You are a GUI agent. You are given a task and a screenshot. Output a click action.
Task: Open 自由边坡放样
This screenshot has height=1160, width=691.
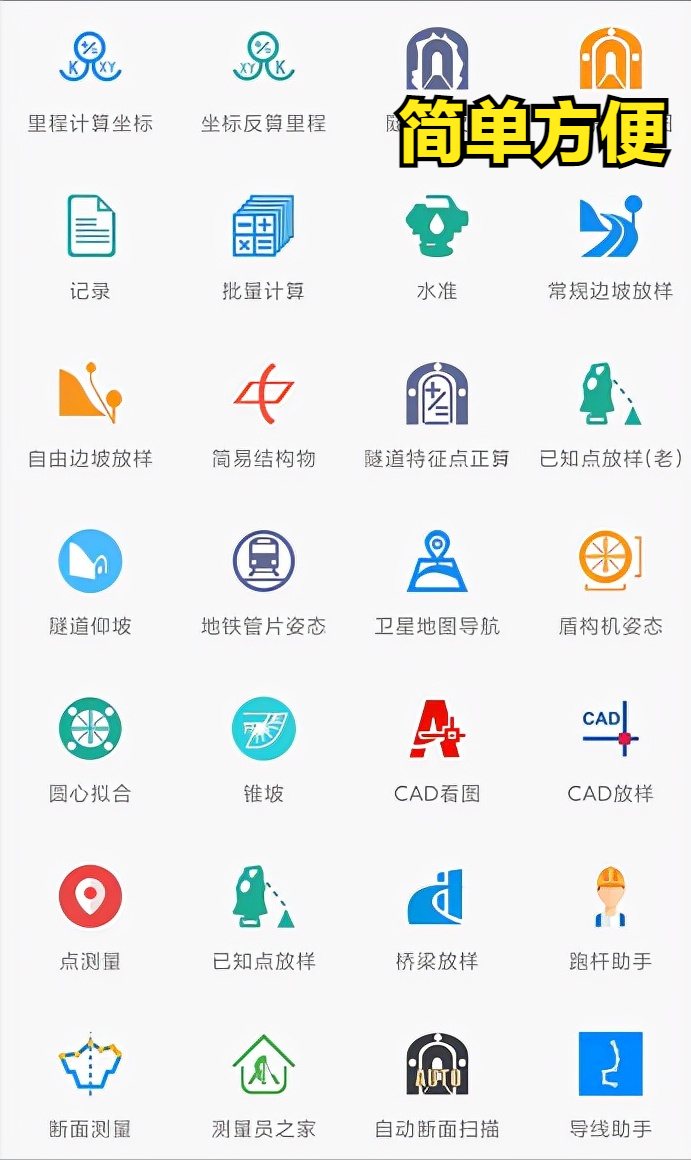coord(90,395)
